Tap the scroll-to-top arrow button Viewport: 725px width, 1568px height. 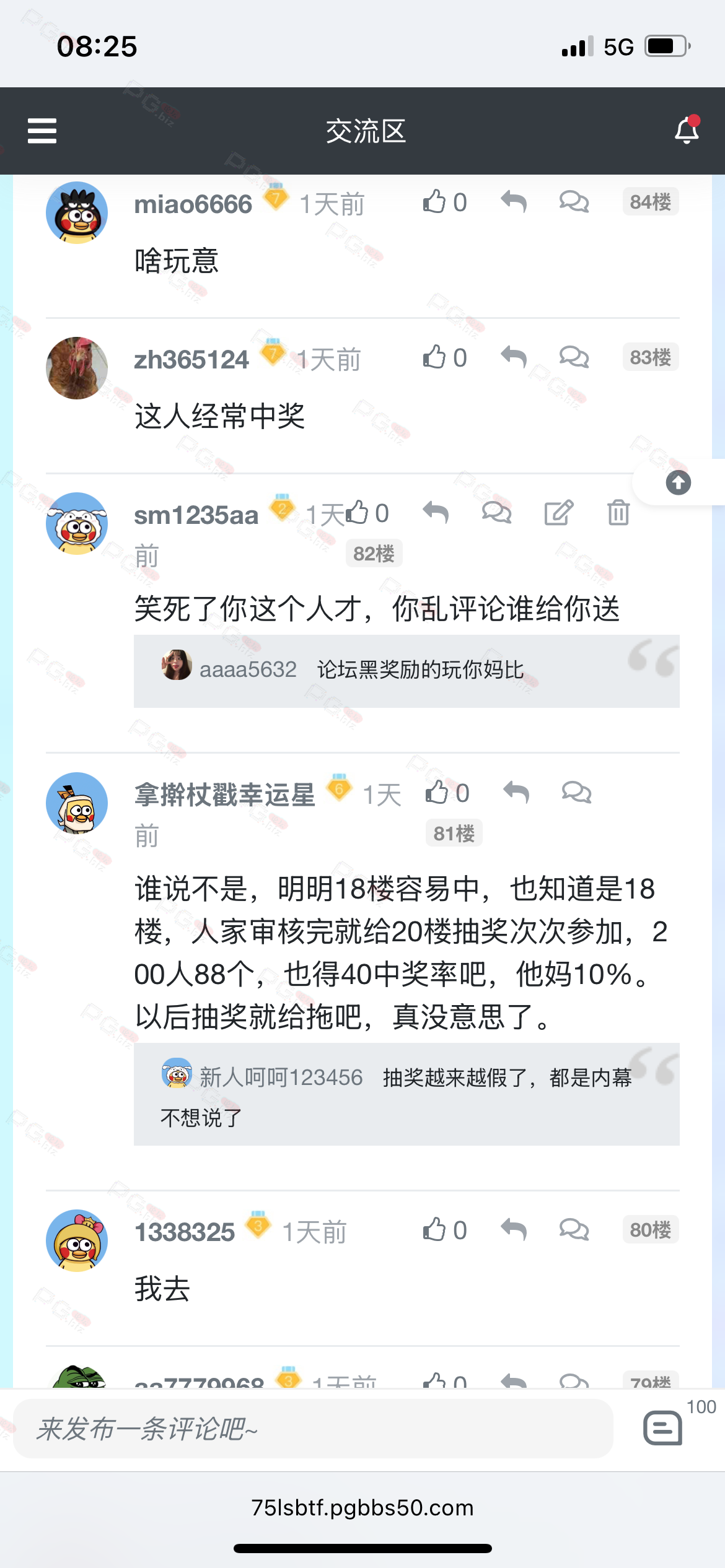pyautogui.click(x=678, y=482)
